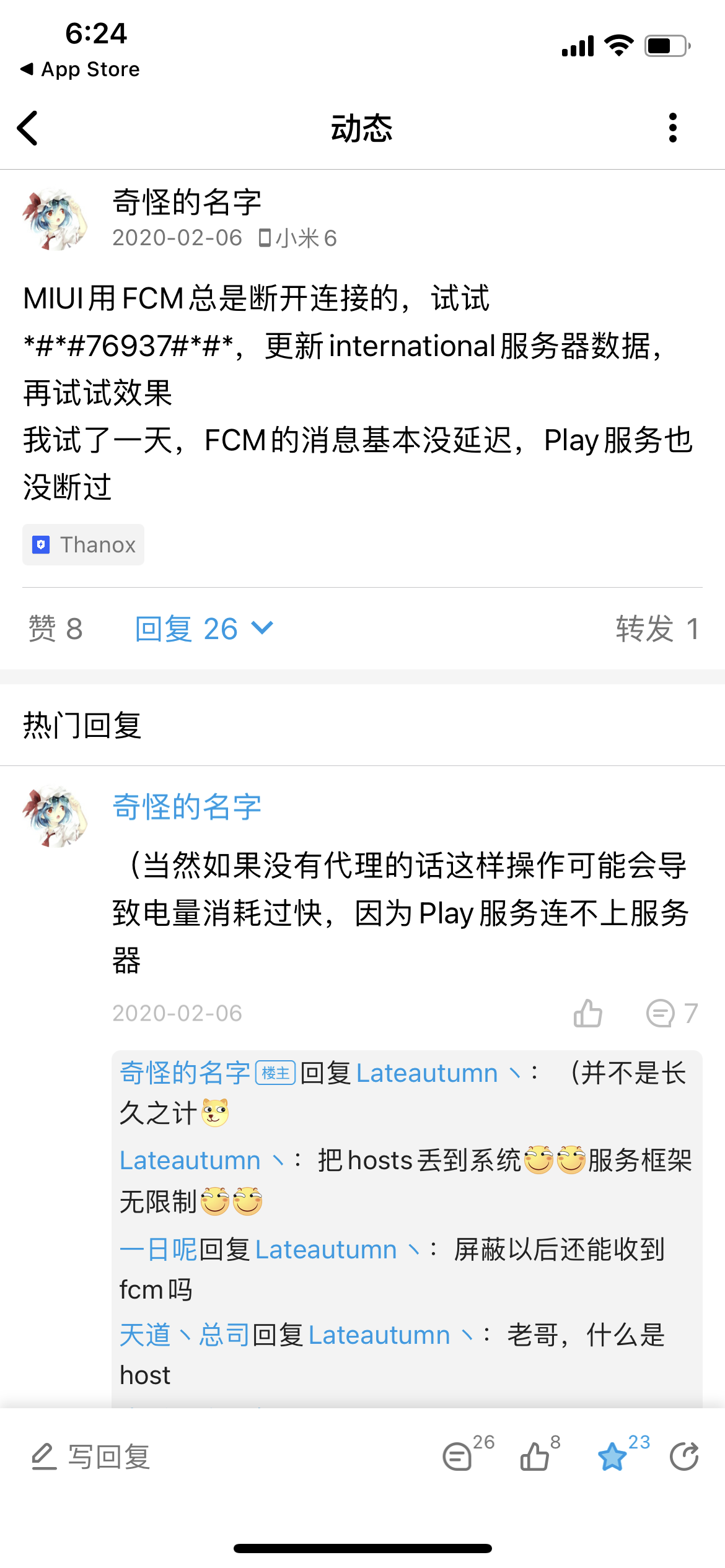
Task: Toggle the star favorite showing 23
Action: (613, 1457)
